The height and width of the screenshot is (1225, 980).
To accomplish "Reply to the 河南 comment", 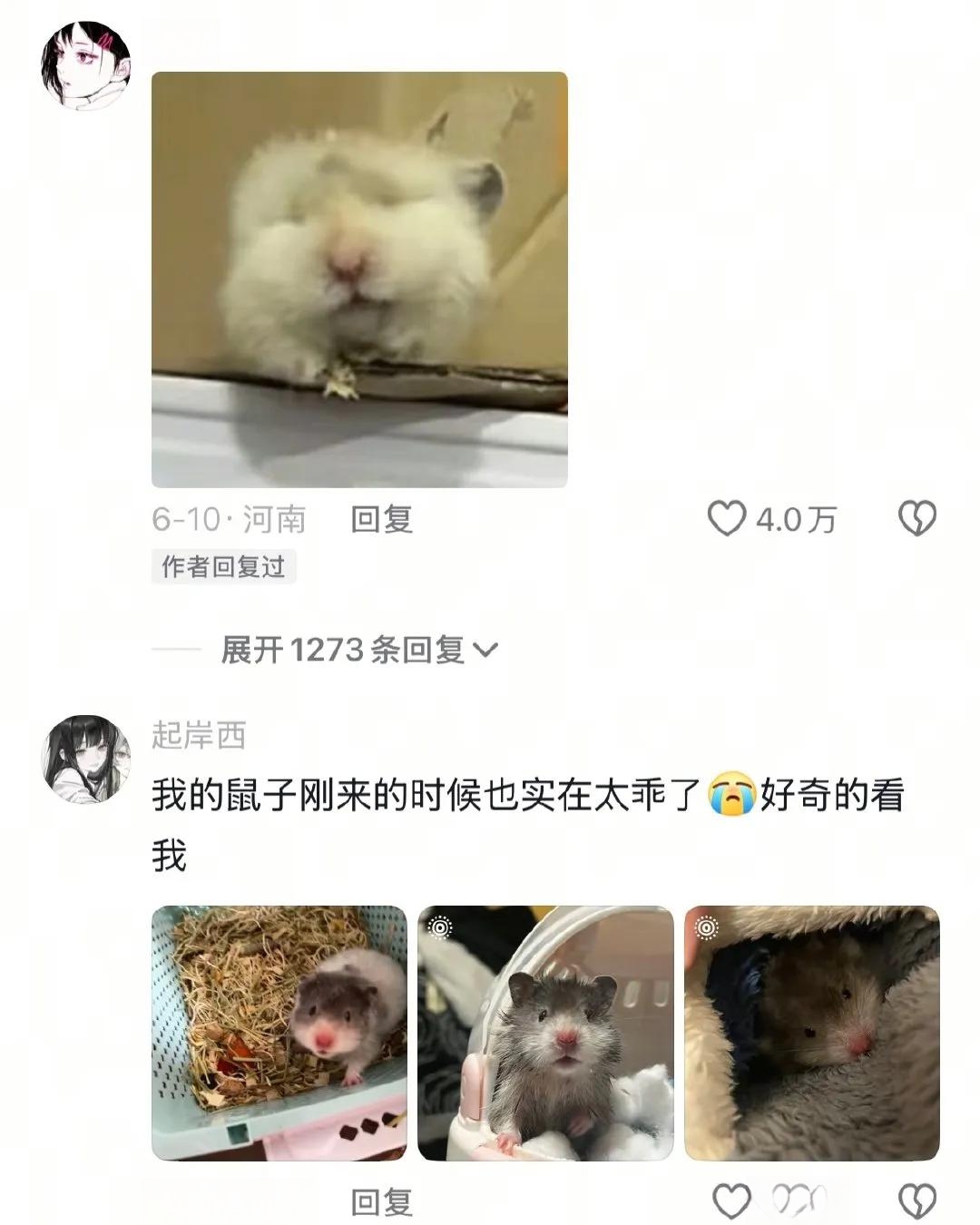I will point(382,520).
